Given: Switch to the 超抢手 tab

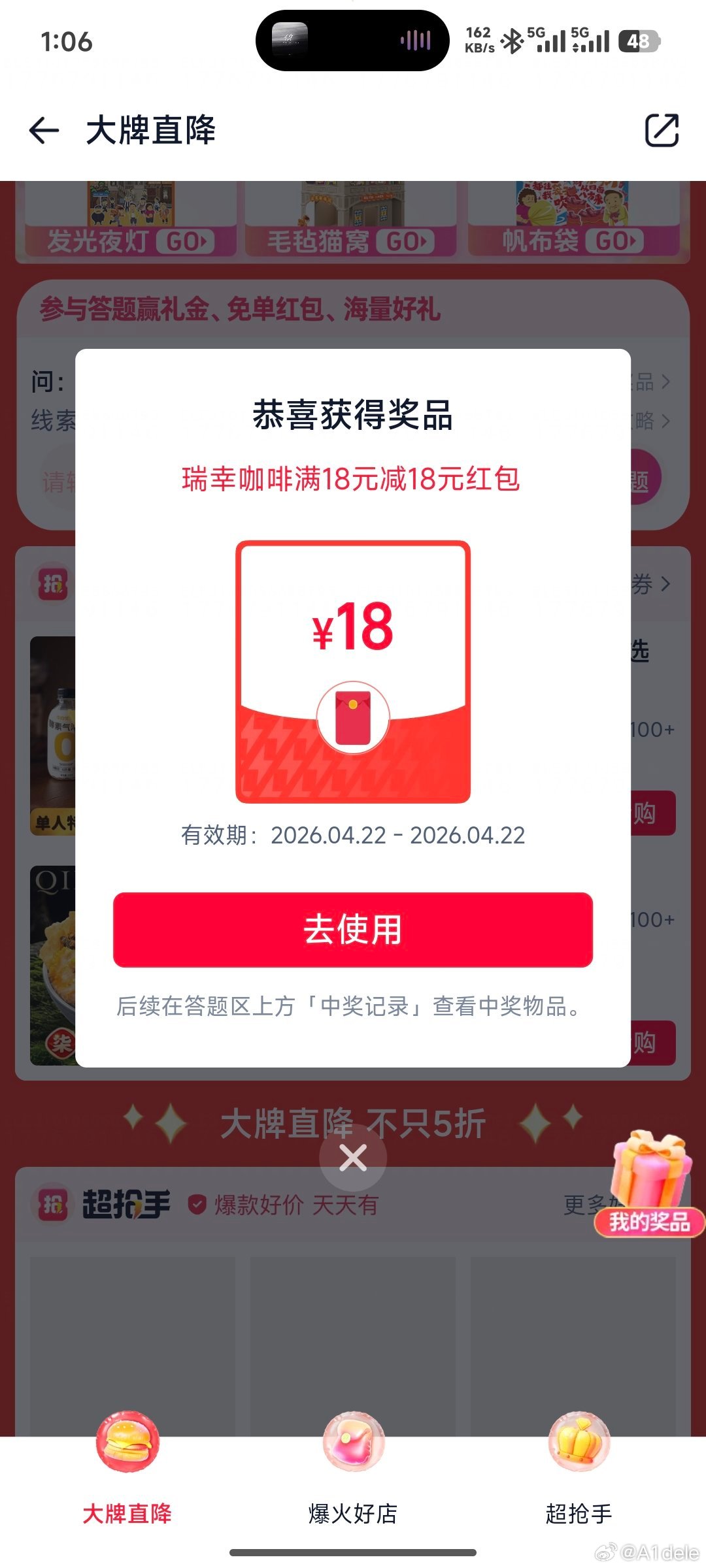Looking at the screenshot, I should tap(579, 1470).
